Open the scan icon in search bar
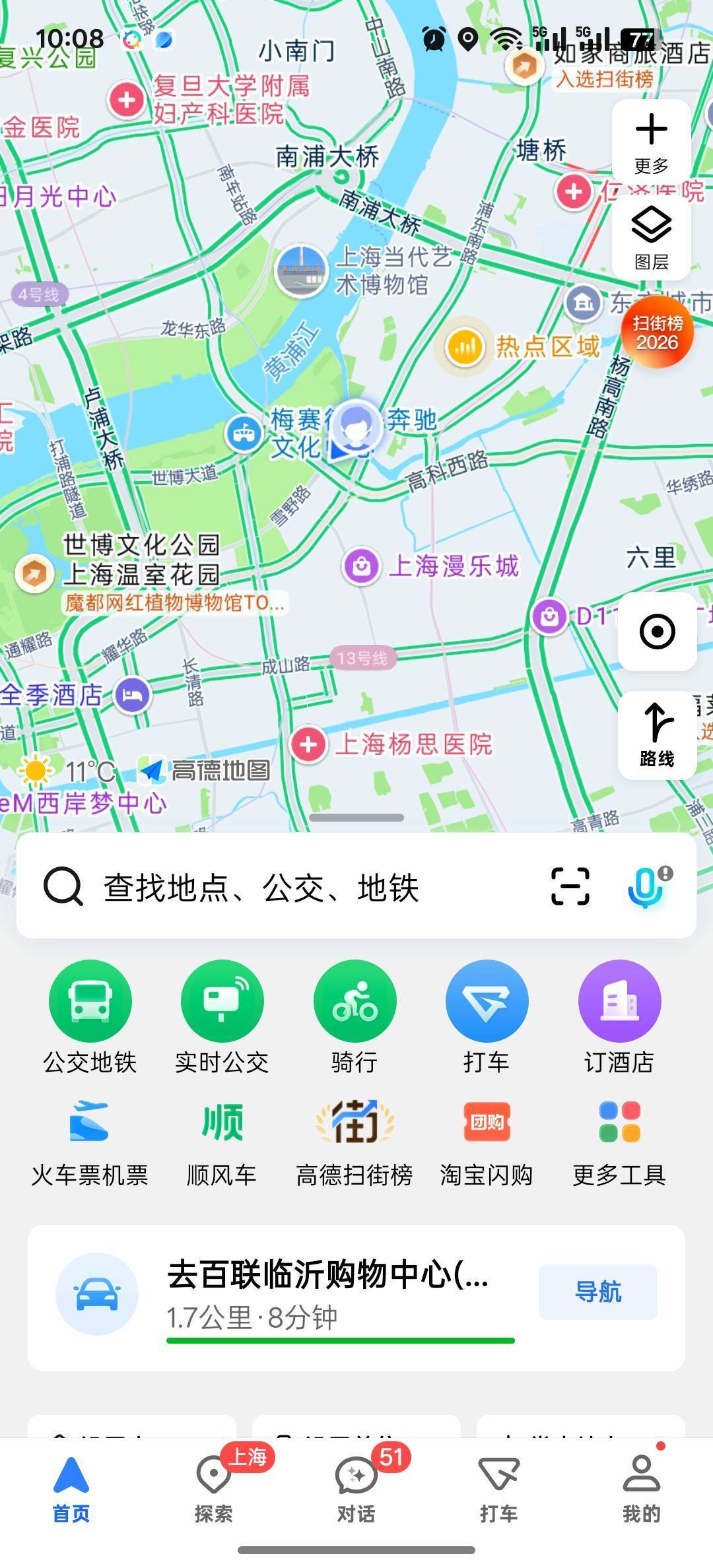713x1568 pixels. [570, 886]
